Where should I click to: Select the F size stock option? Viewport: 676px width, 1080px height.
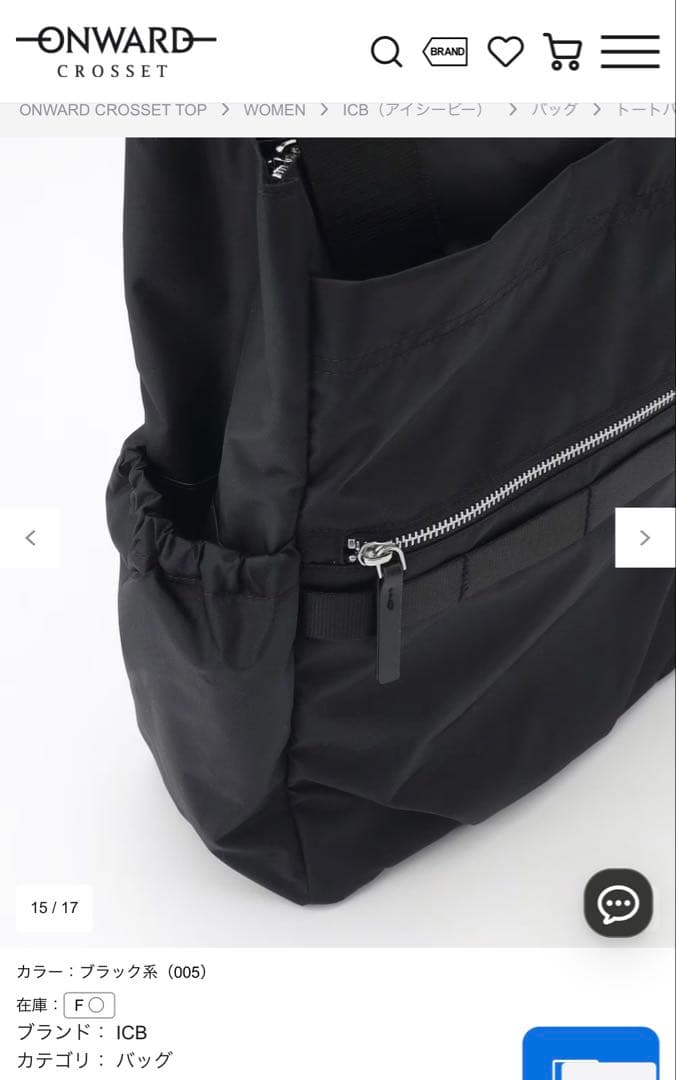coord(89,1005)
